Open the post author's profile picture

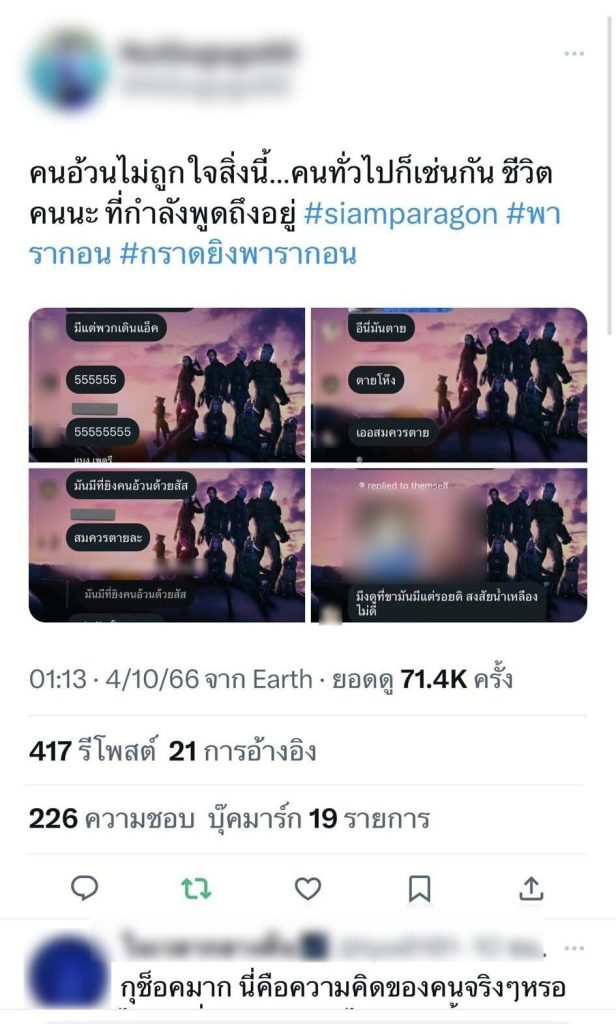tap(67, 68)
